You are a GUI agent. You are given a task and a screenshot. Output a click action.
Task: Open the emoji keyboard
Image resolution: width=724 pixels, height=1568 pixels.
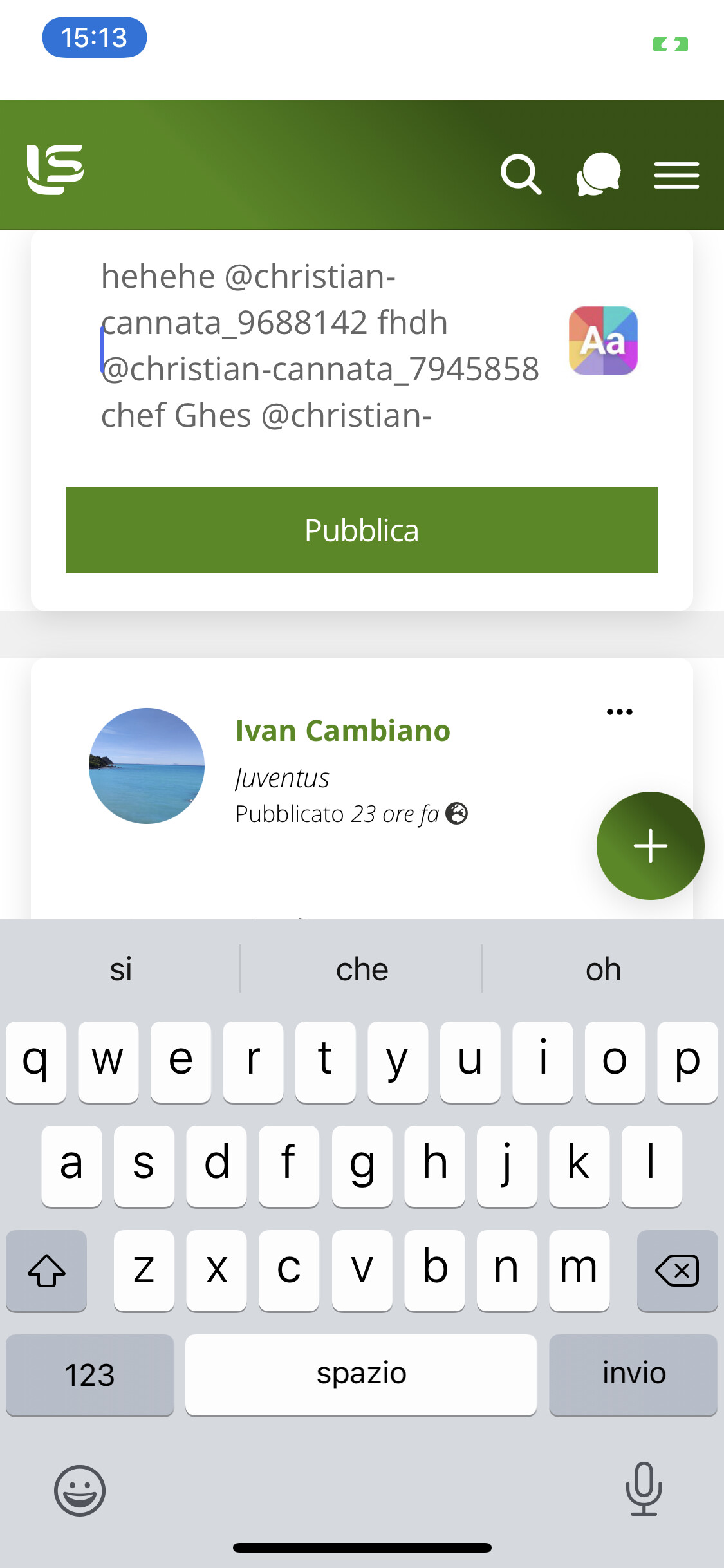[80, 1491]
